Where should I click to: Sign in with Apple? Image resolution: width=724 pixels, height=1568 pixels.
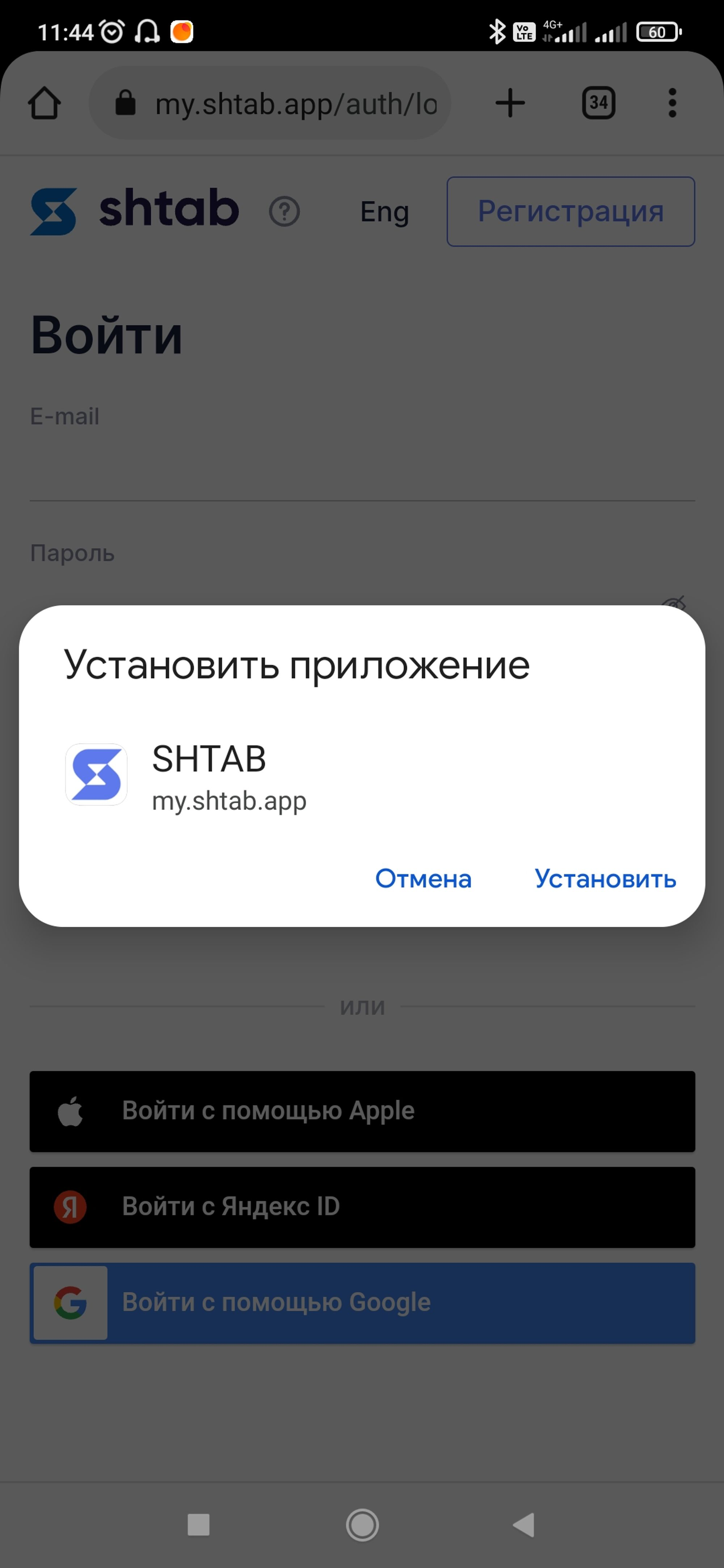coord(362,1111)
